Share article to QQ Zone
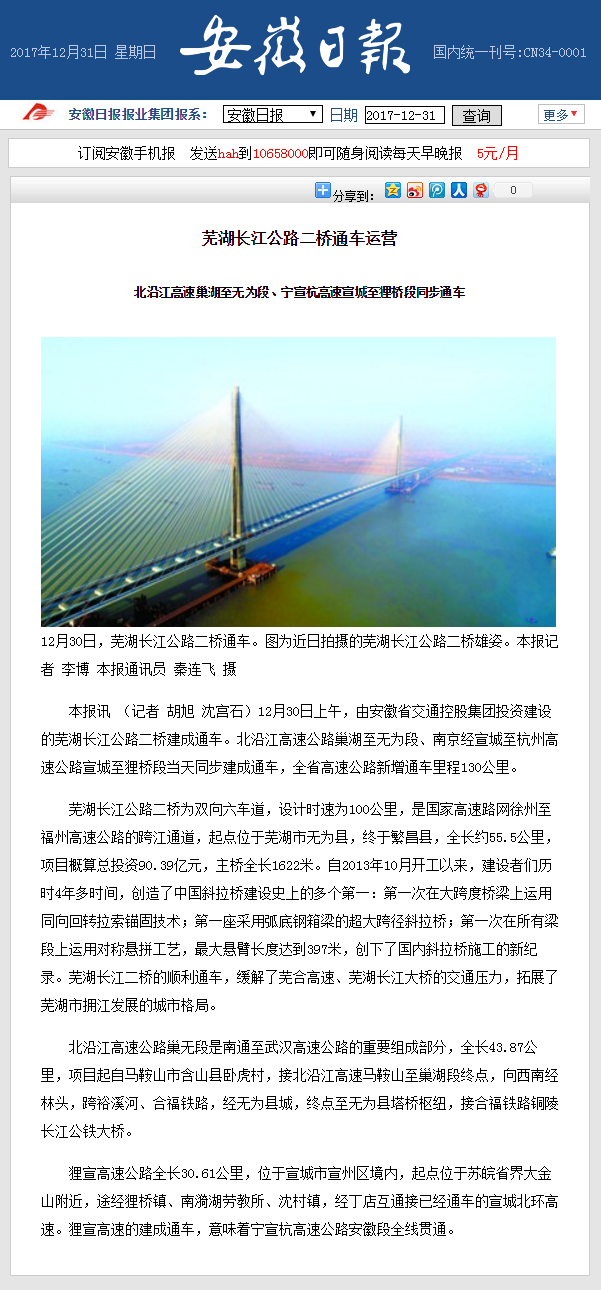601x1290 pixels. 393,190
